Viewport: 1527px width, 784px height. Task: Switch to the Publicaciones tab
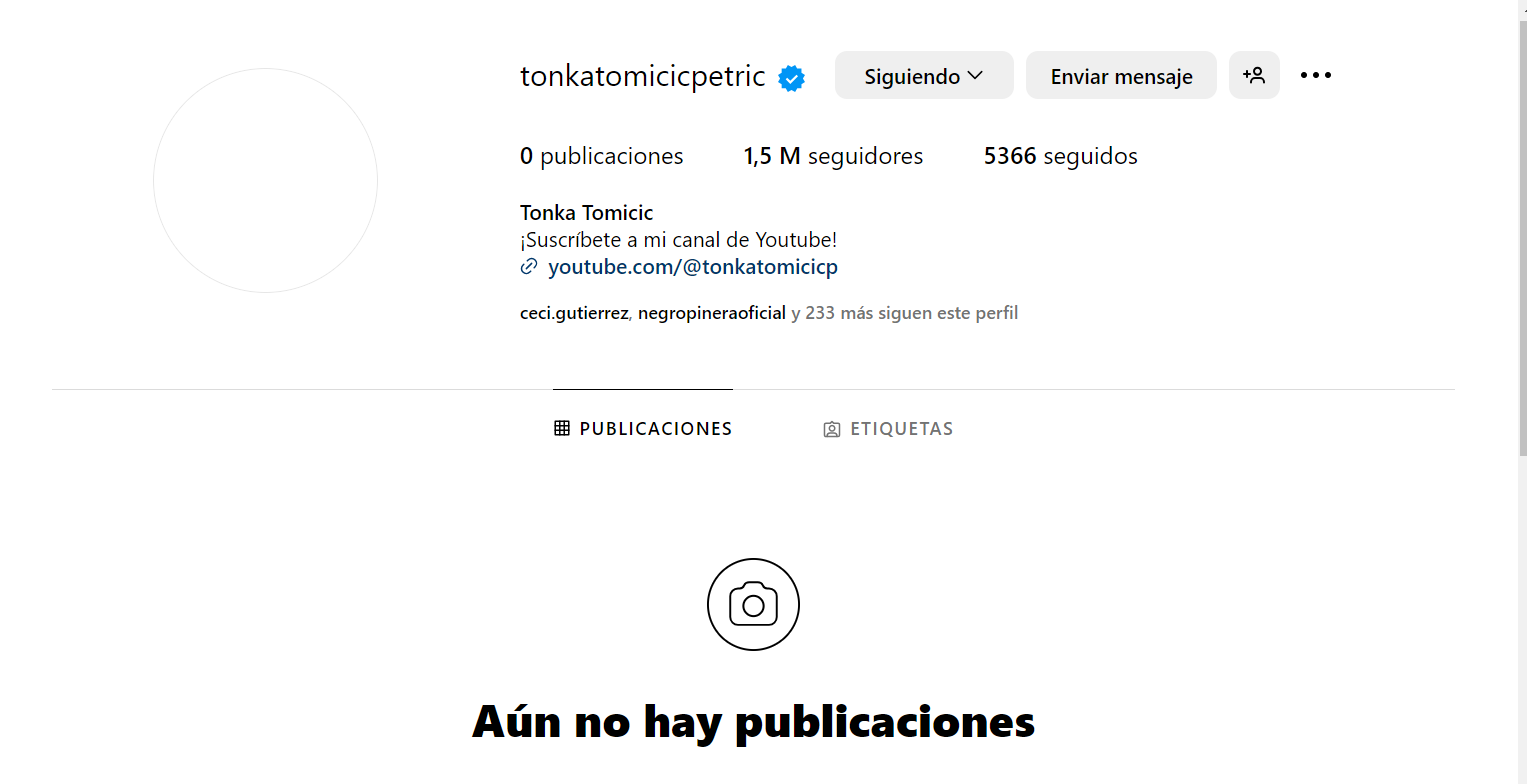643,429
